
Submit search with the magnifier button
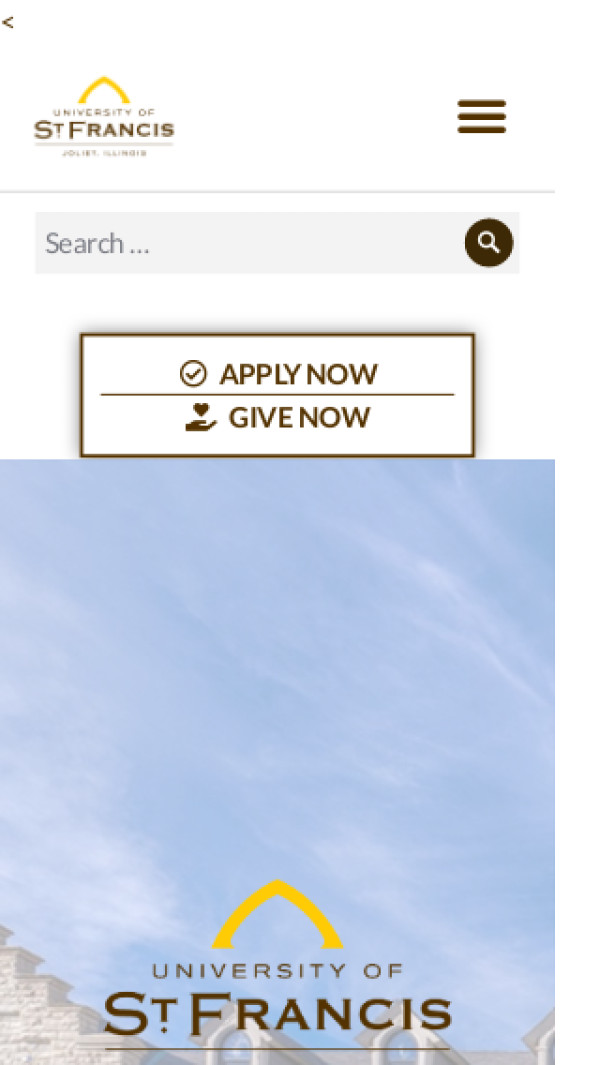489,243
